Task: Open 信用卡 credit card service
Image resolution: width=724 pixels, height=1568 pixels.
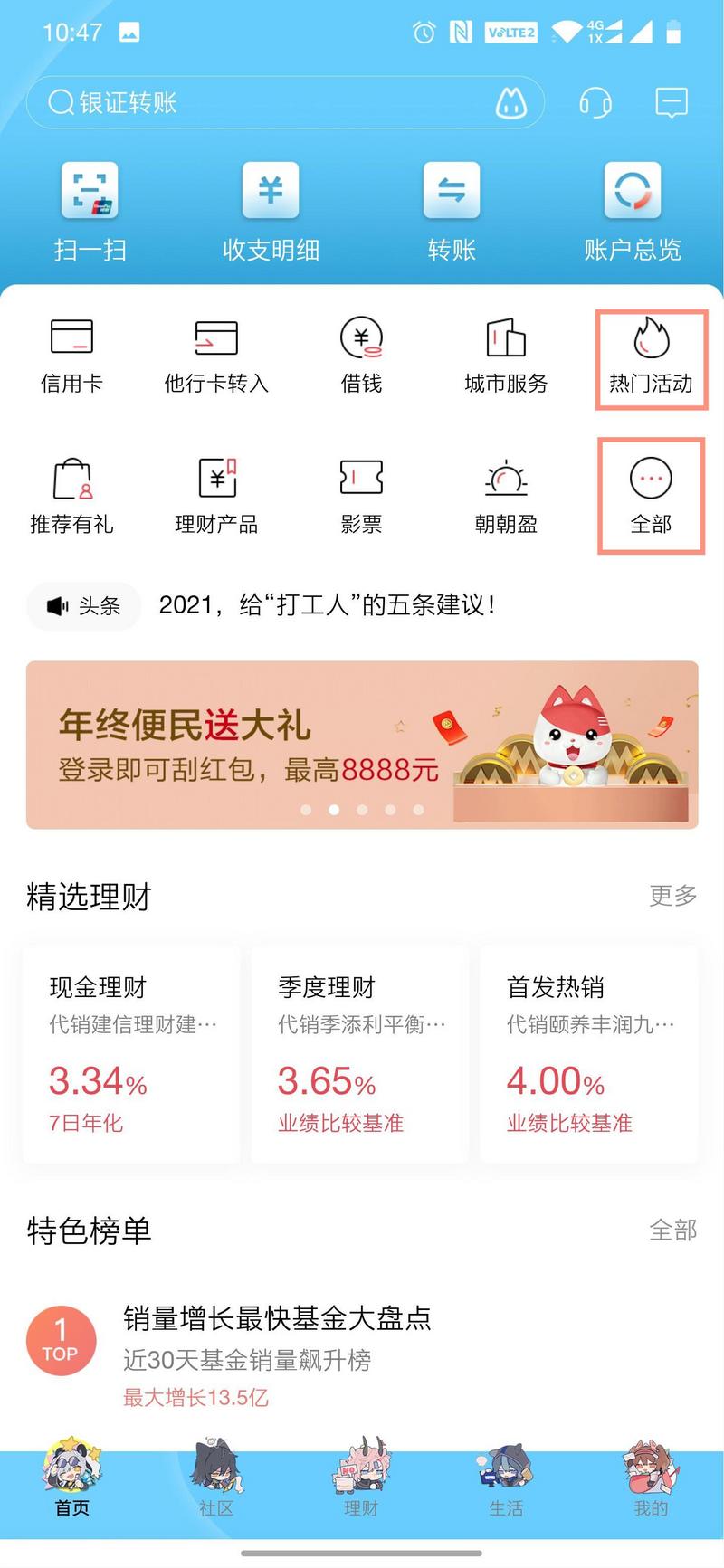Action: (x=71, y=356)
